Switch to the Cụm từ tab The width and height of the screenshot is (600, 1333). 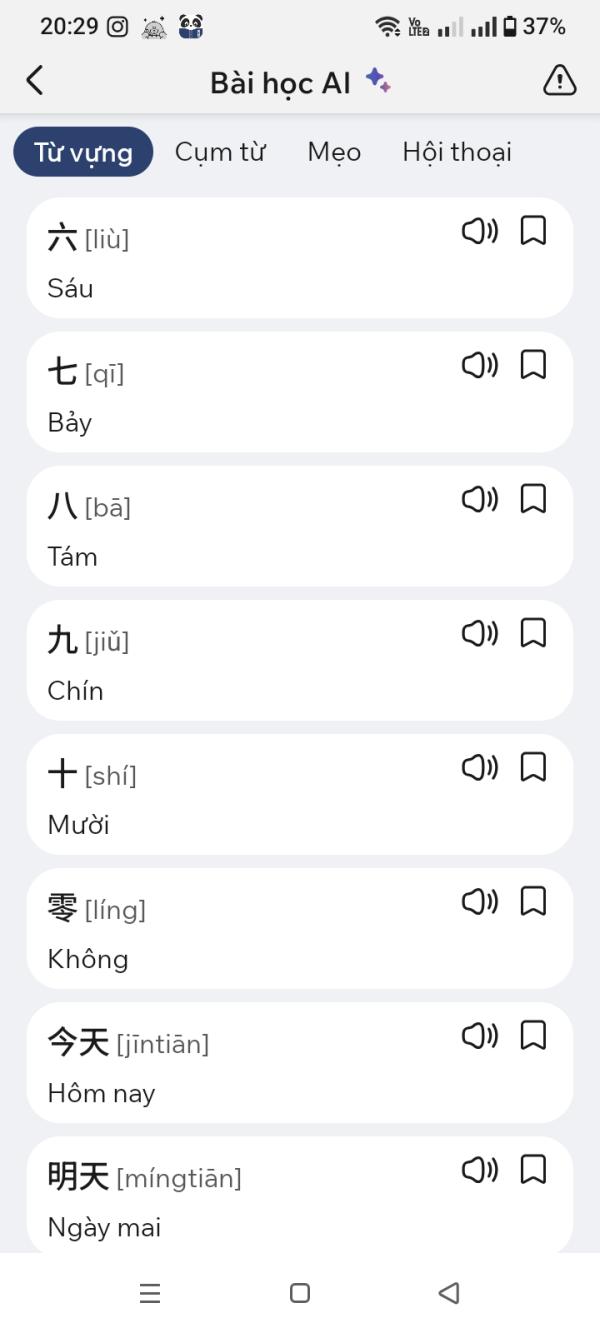click(x=220, y=152)
